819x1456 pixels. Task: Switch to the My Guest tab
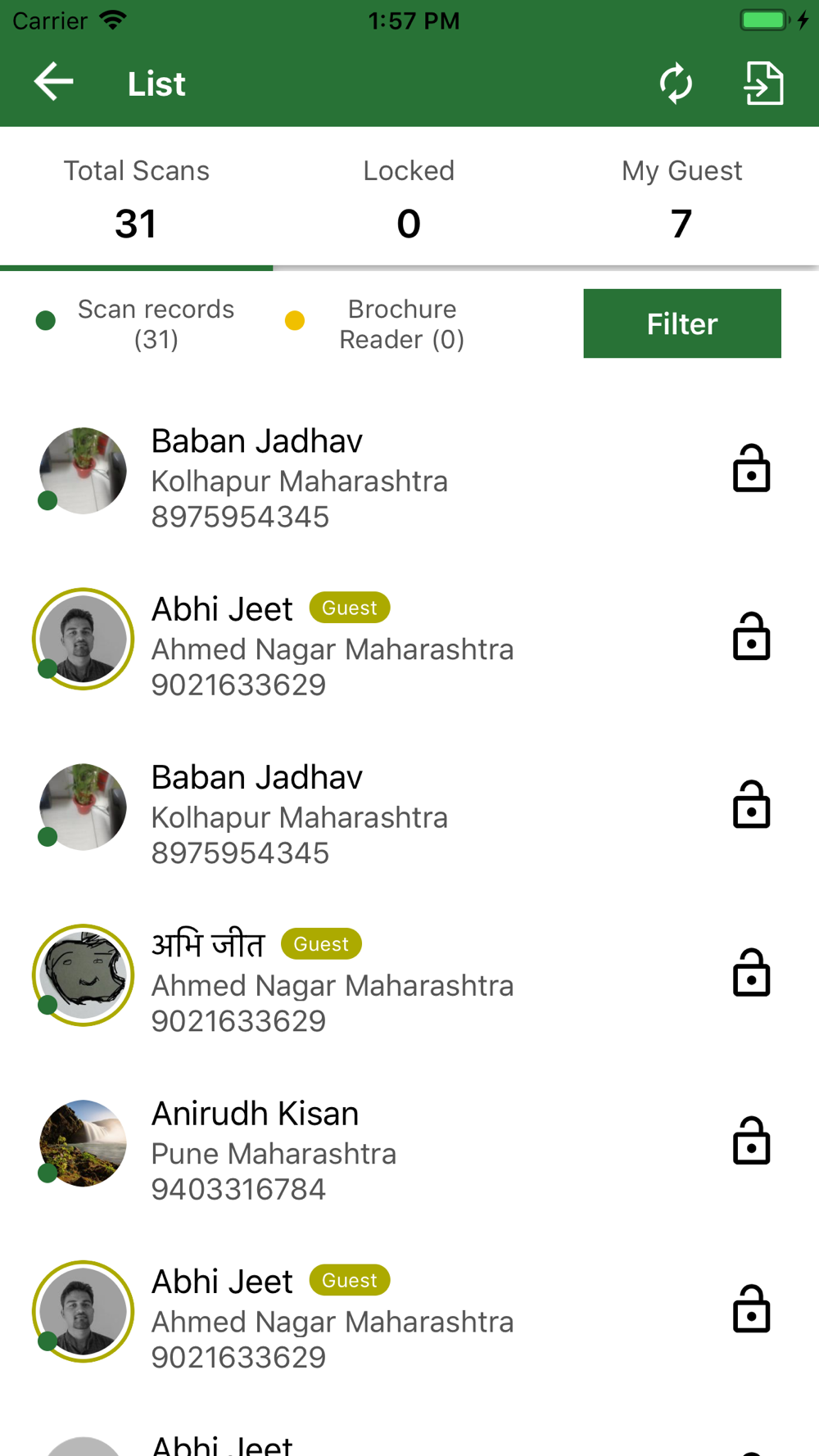[x=682, y=200]
